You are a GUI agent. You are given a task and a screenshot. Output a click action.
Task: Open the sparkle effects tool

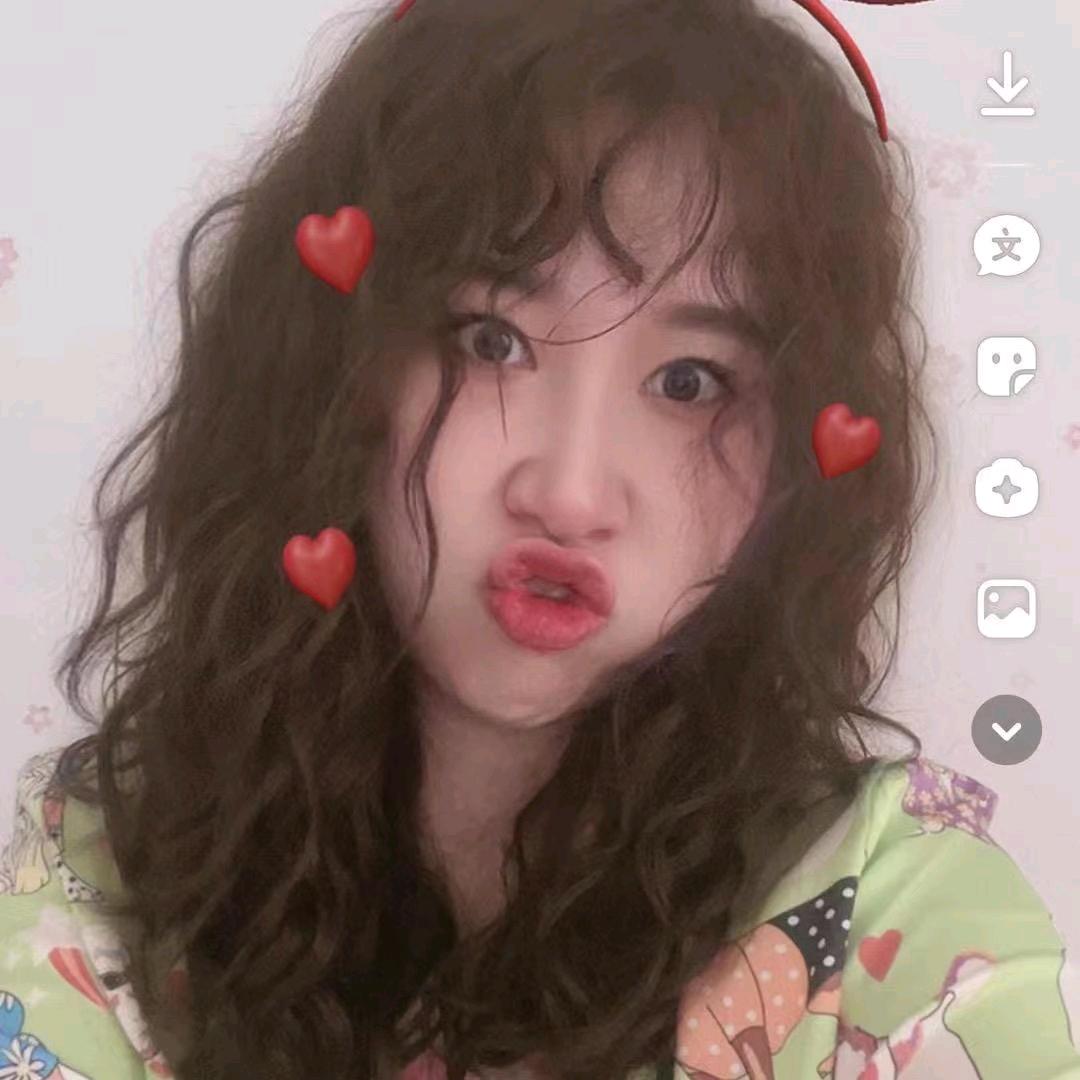pos(1006,488)
